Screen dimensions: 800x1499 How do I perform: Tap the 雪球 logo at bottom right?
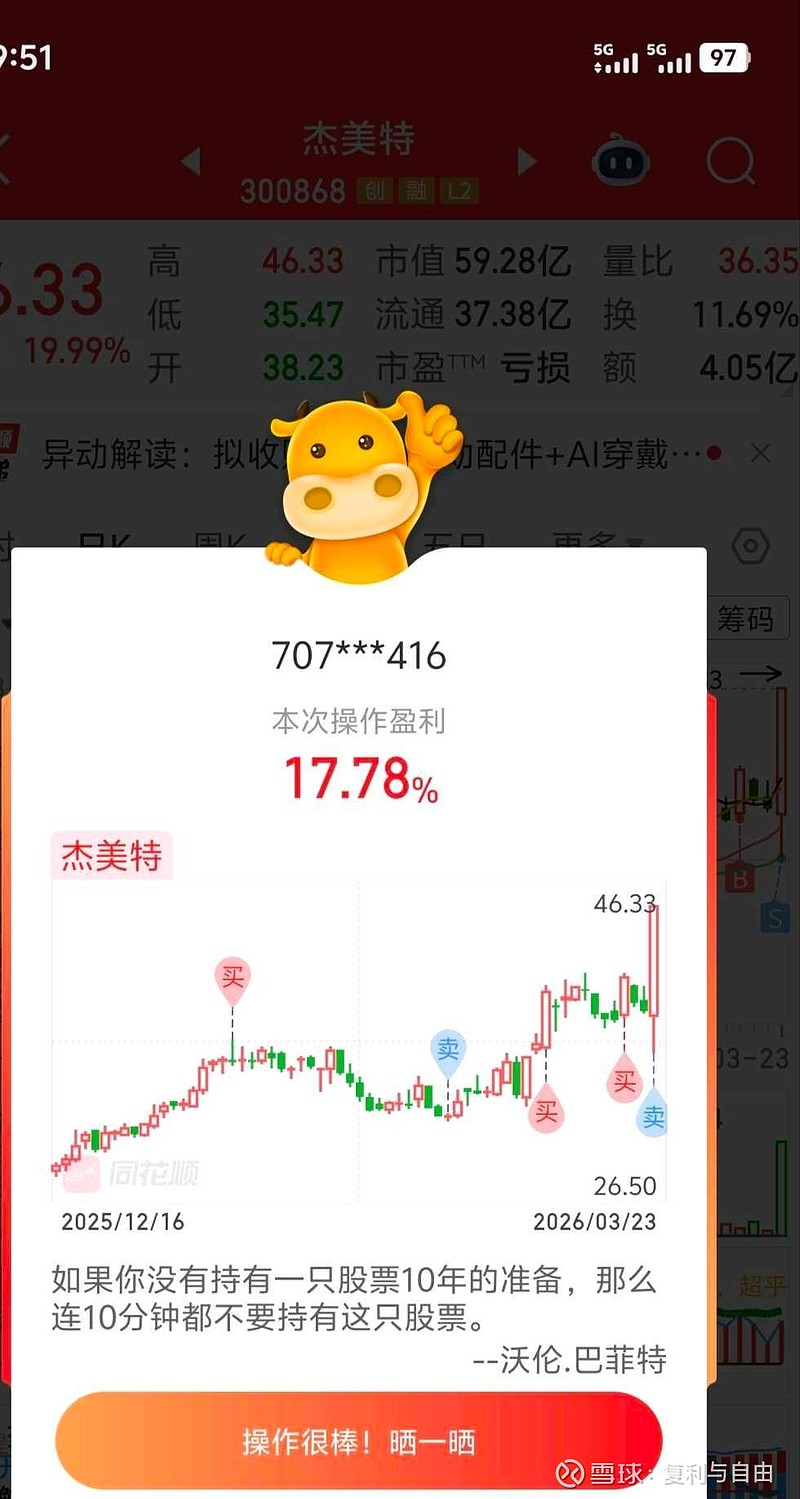(x=570, y=1473)
